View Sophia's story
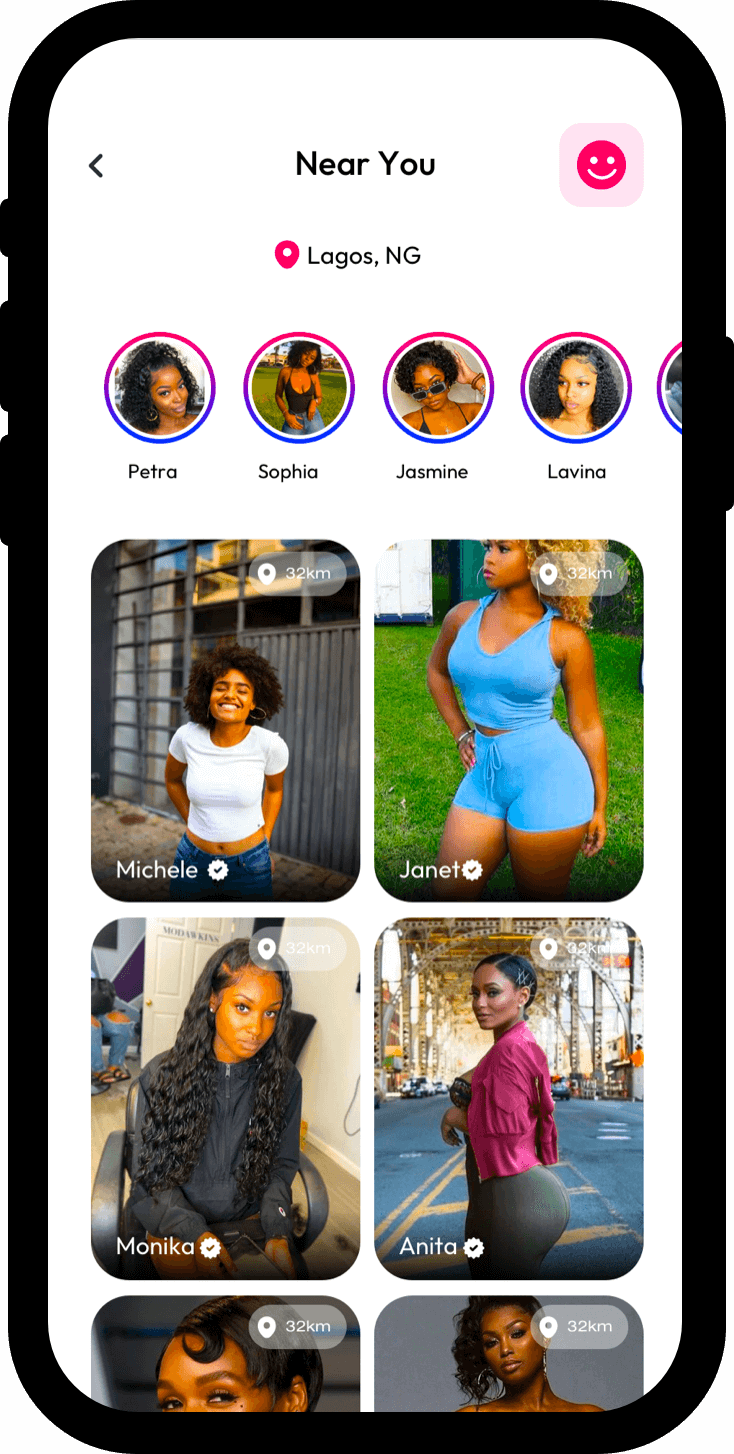 pos(299,388)
